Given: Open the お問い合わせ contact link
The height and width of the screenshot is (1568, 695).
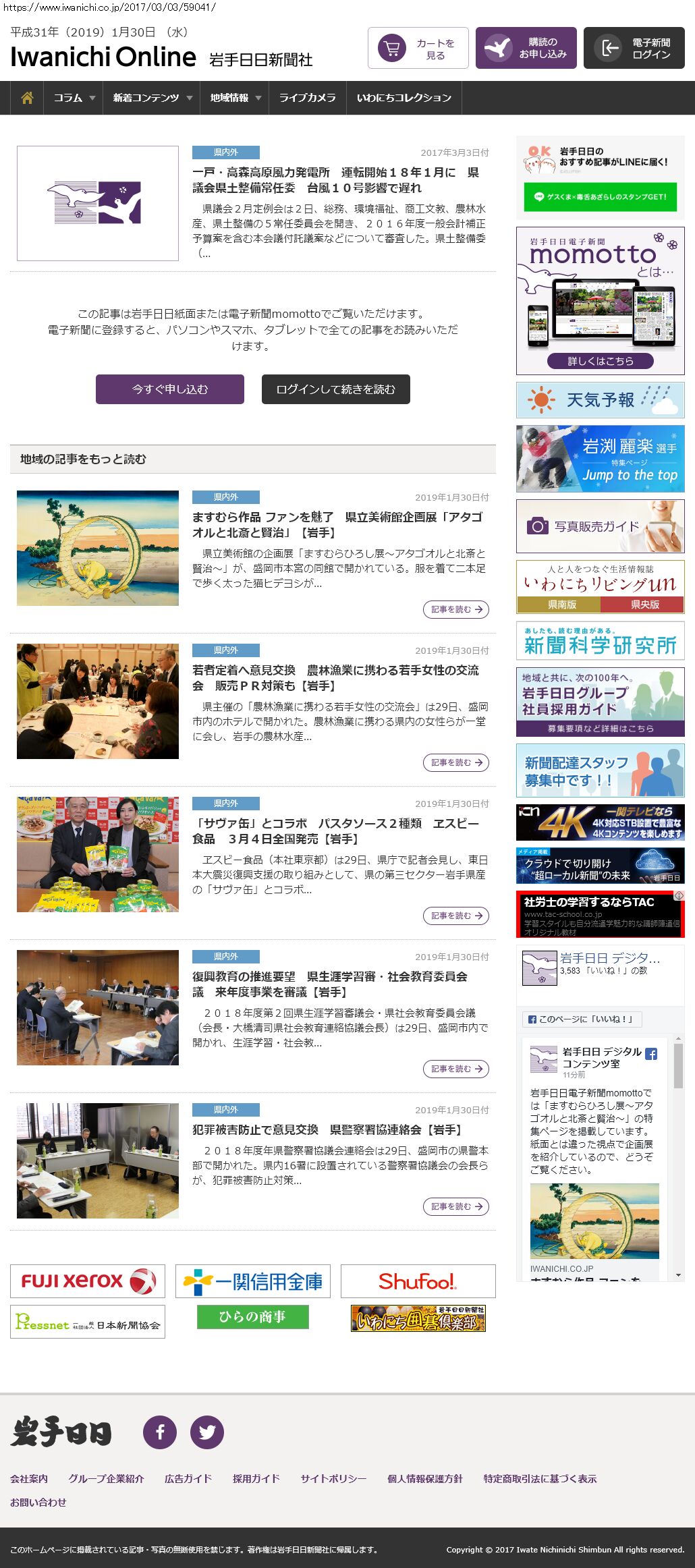Looking at the screenshot, I should pyautogui.click(x=38, y=1502).
